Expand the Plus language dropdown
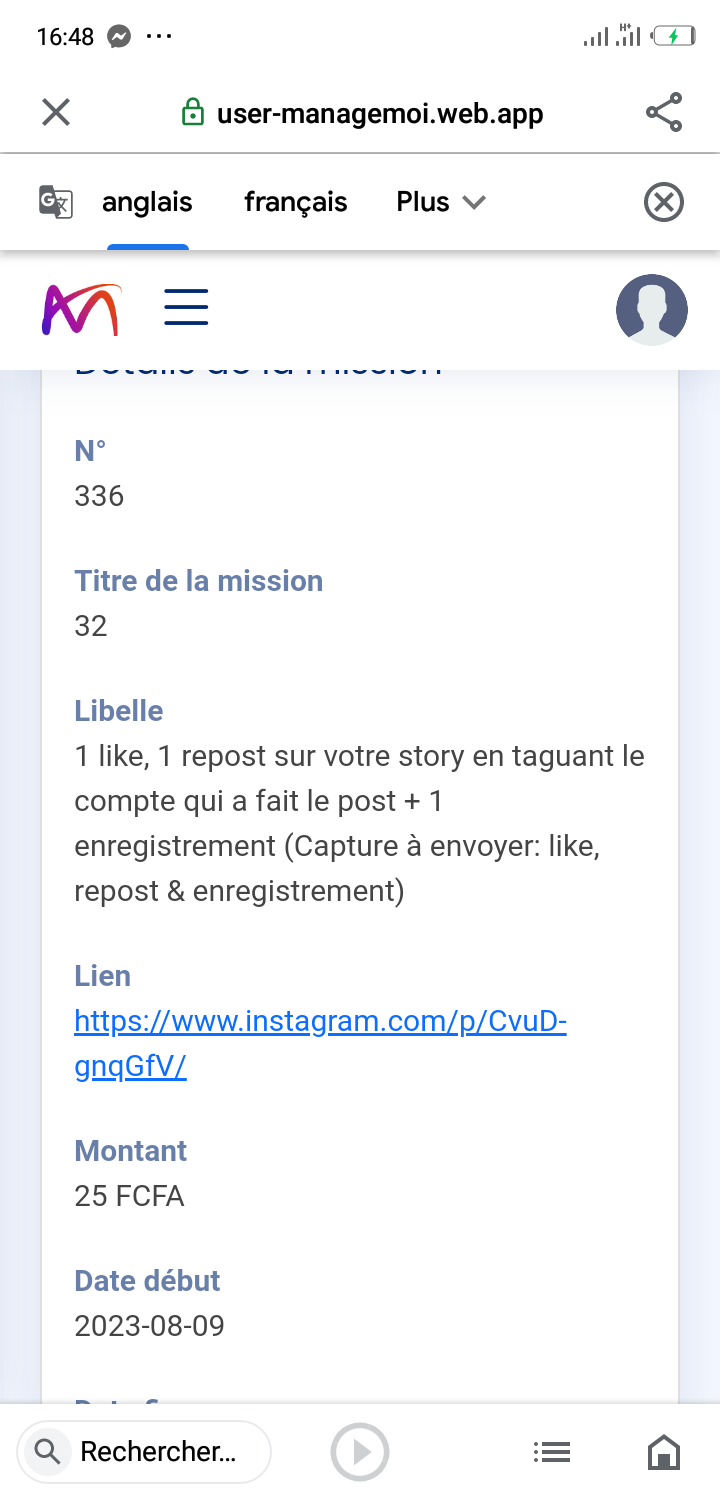This screenshot has height=1500, width=720. [x=441, y=202]
